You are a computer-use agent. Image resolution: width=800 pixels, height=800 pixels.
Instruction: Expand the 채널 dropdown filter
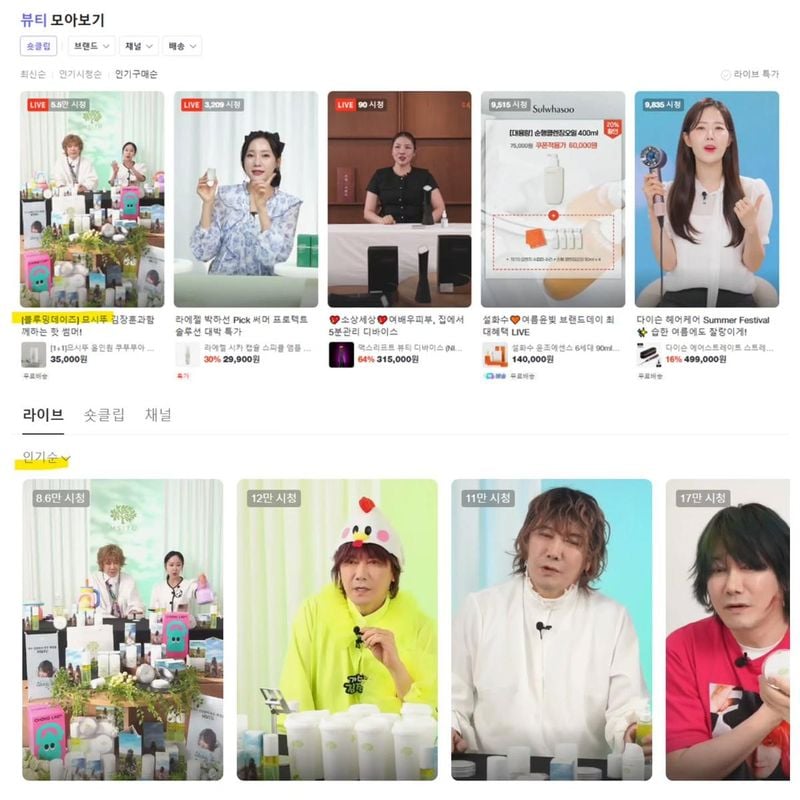(138, 46)
